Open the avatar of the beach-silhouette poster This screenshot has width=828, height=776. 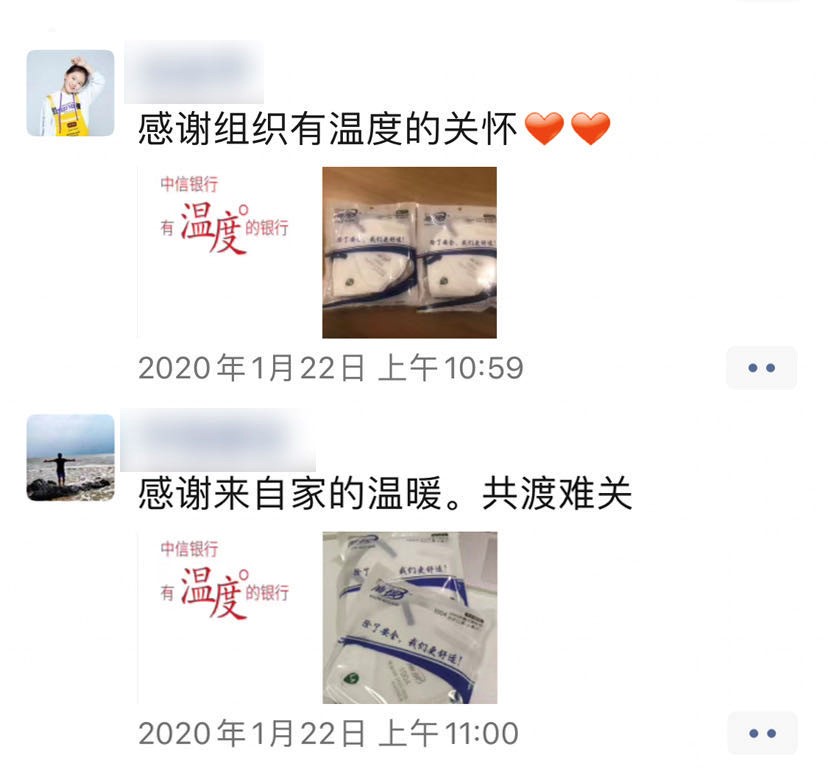(x=70, y=457)
